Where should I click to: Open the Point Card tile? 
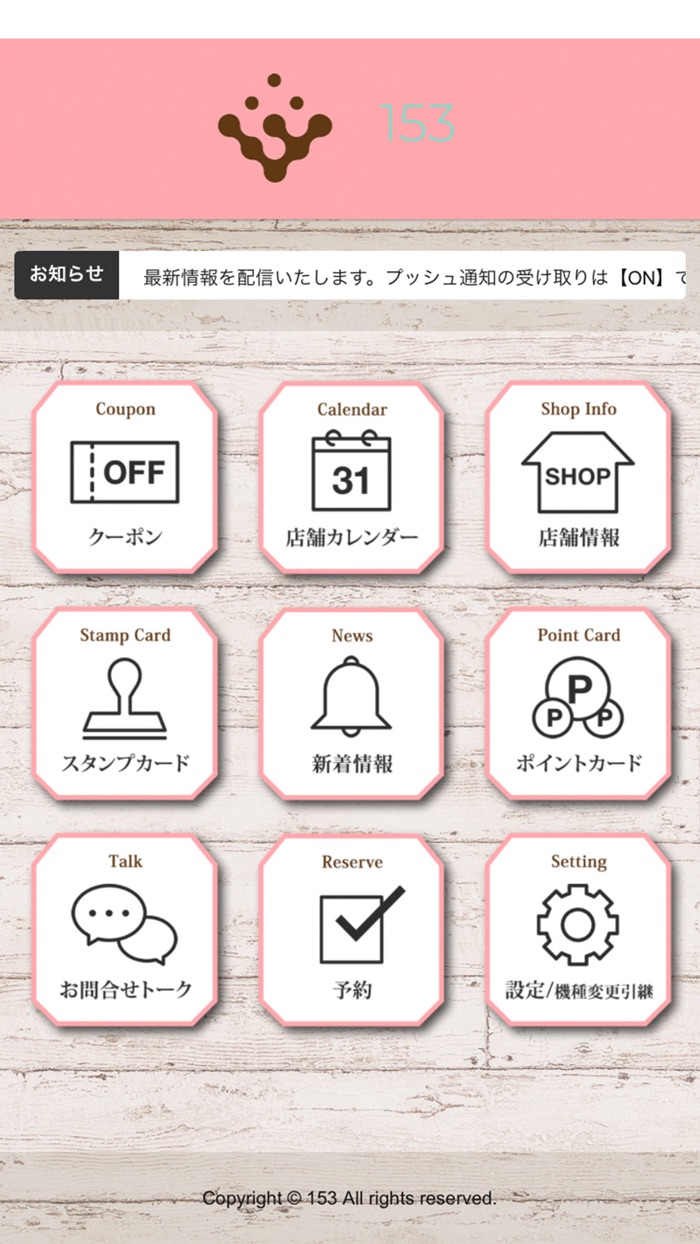(578, 703)
